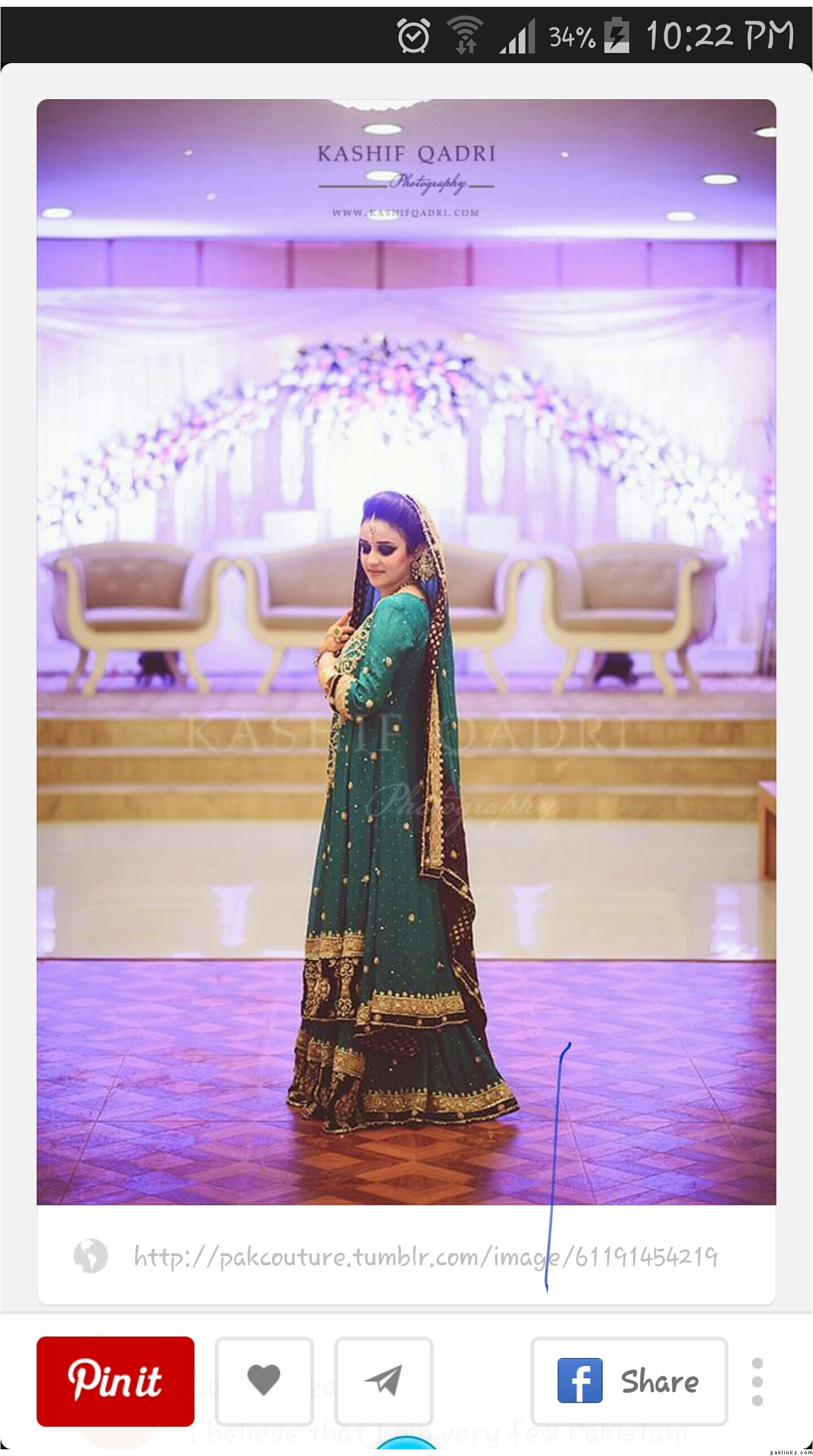
Task: Tap the red Pin it button
Action: 116,1382
